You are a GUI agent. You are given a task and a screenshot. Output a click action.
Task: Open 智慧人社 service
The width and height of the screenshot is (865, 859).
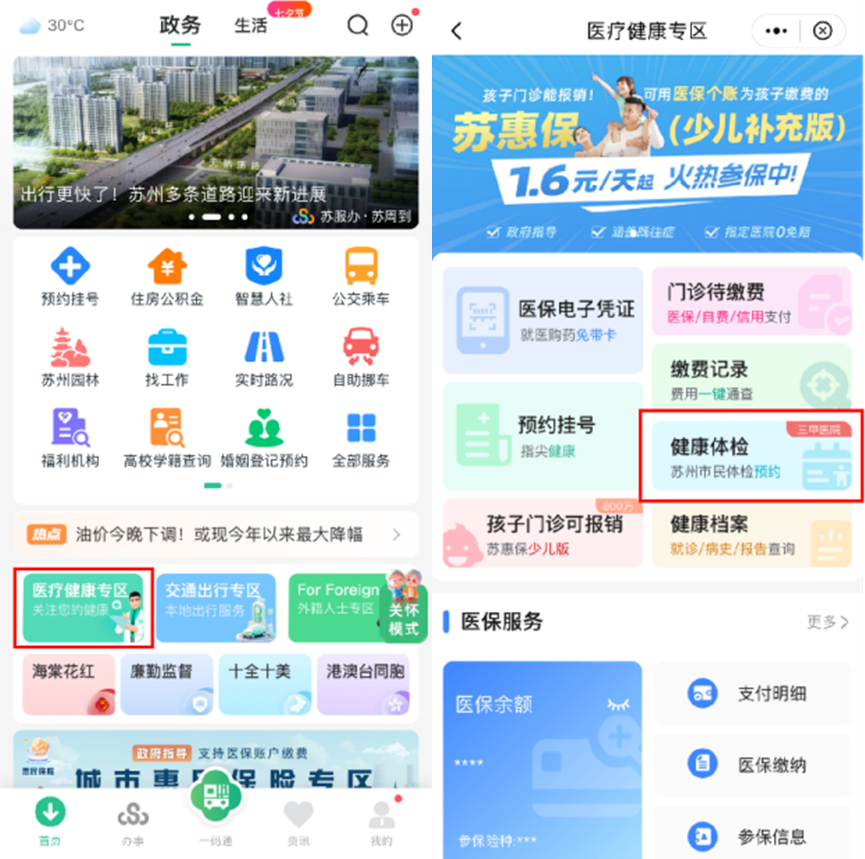[264, 278]
